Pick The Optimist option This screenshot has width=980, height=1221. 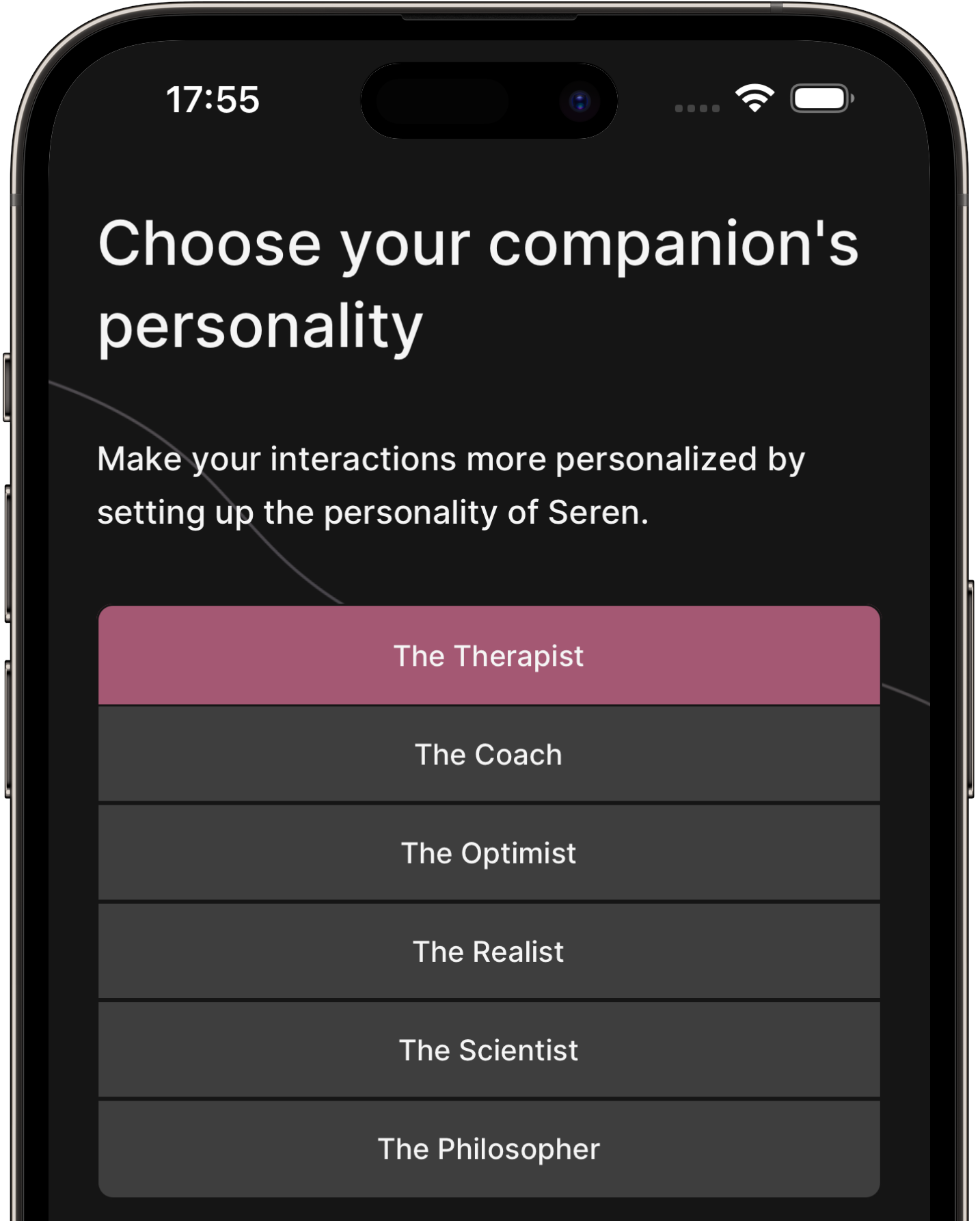point(489,853)
